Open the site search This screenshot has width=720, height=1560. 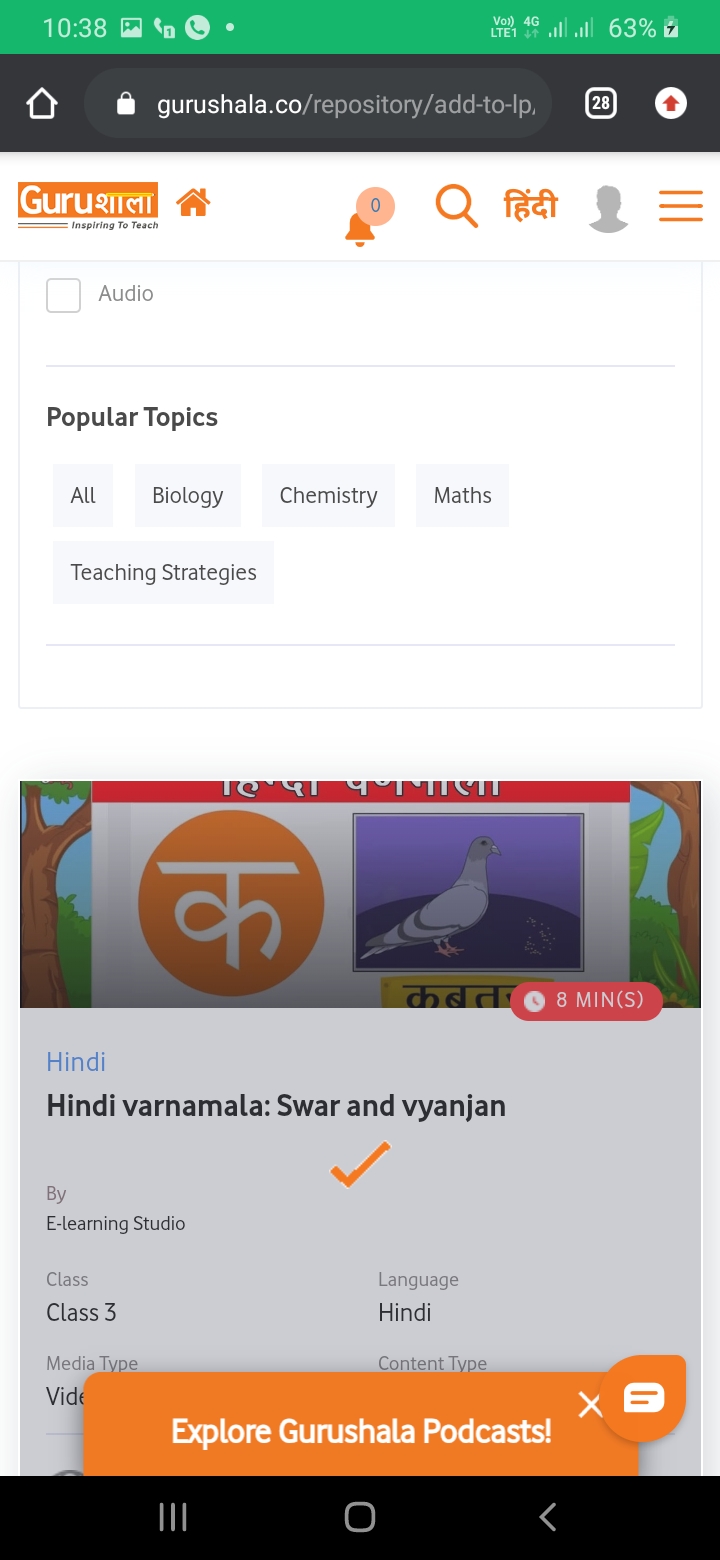coord(456,206)
